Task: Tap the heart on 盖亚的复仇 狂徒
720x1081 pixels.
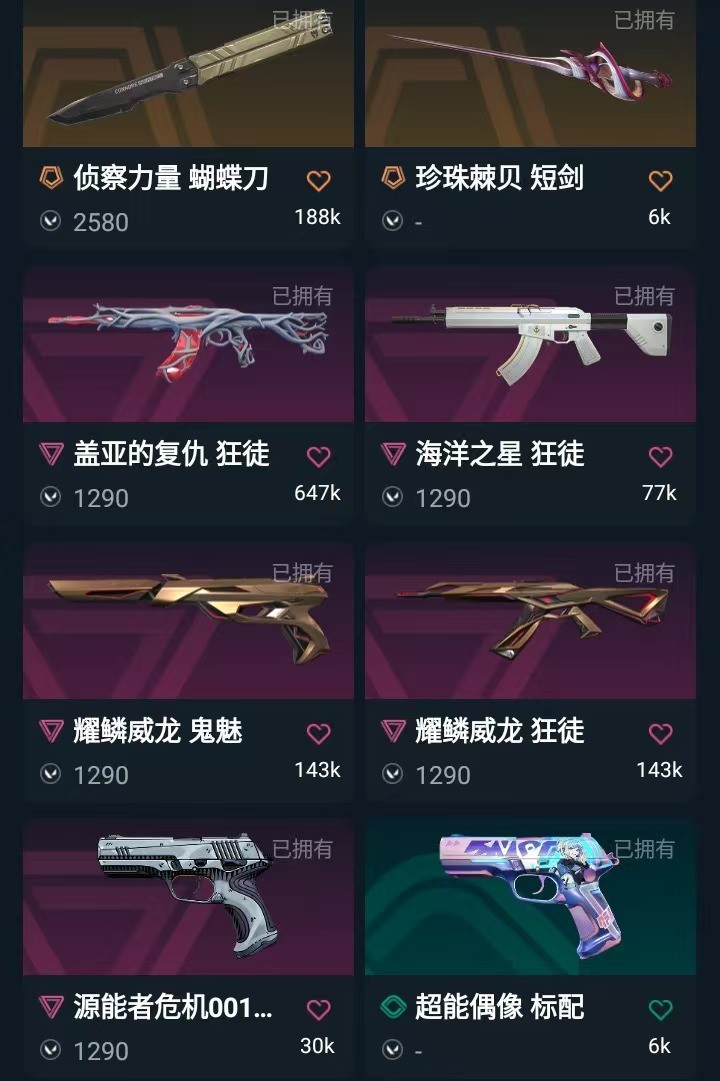Action: (318, 457)
